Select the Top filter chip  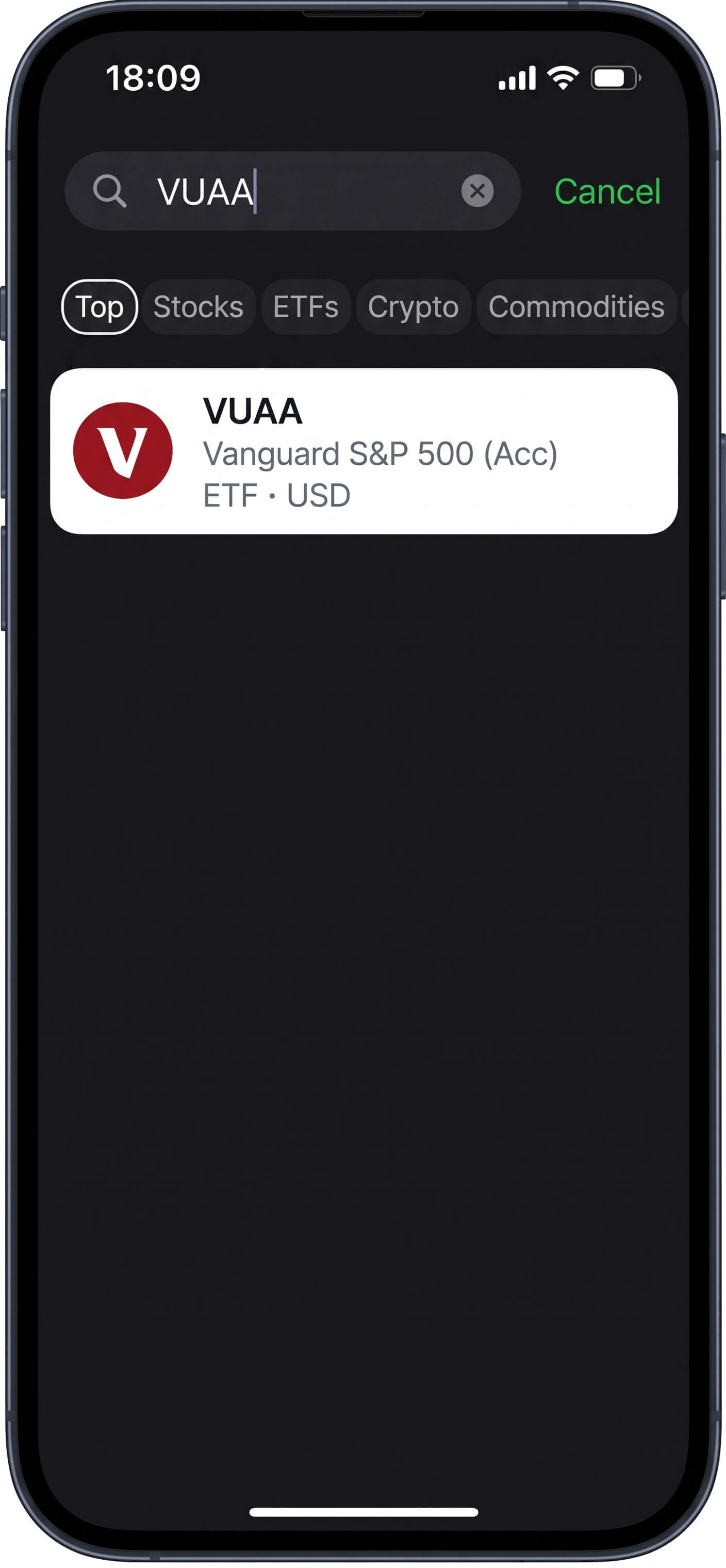click(100, 307)
